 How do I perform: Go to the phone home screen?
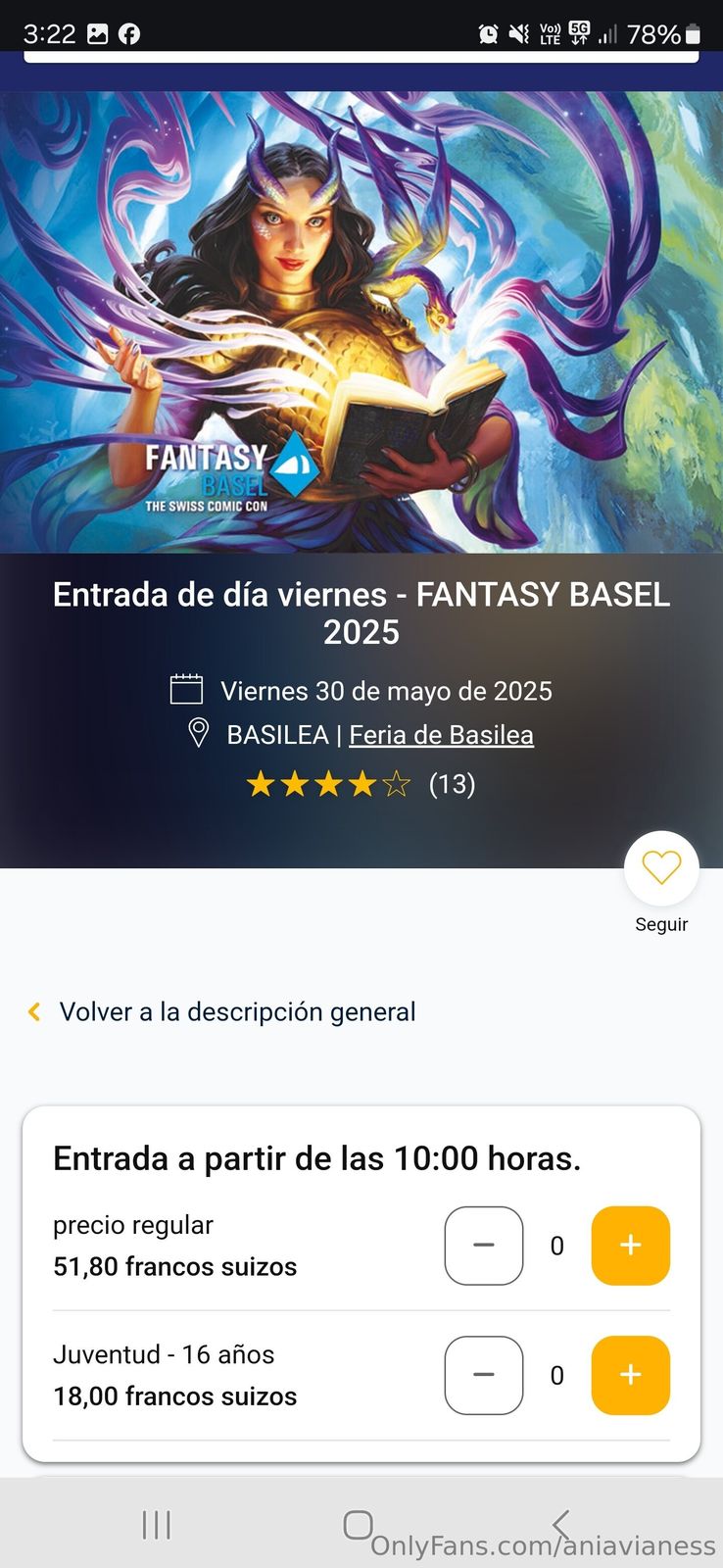coord(359,1525)
